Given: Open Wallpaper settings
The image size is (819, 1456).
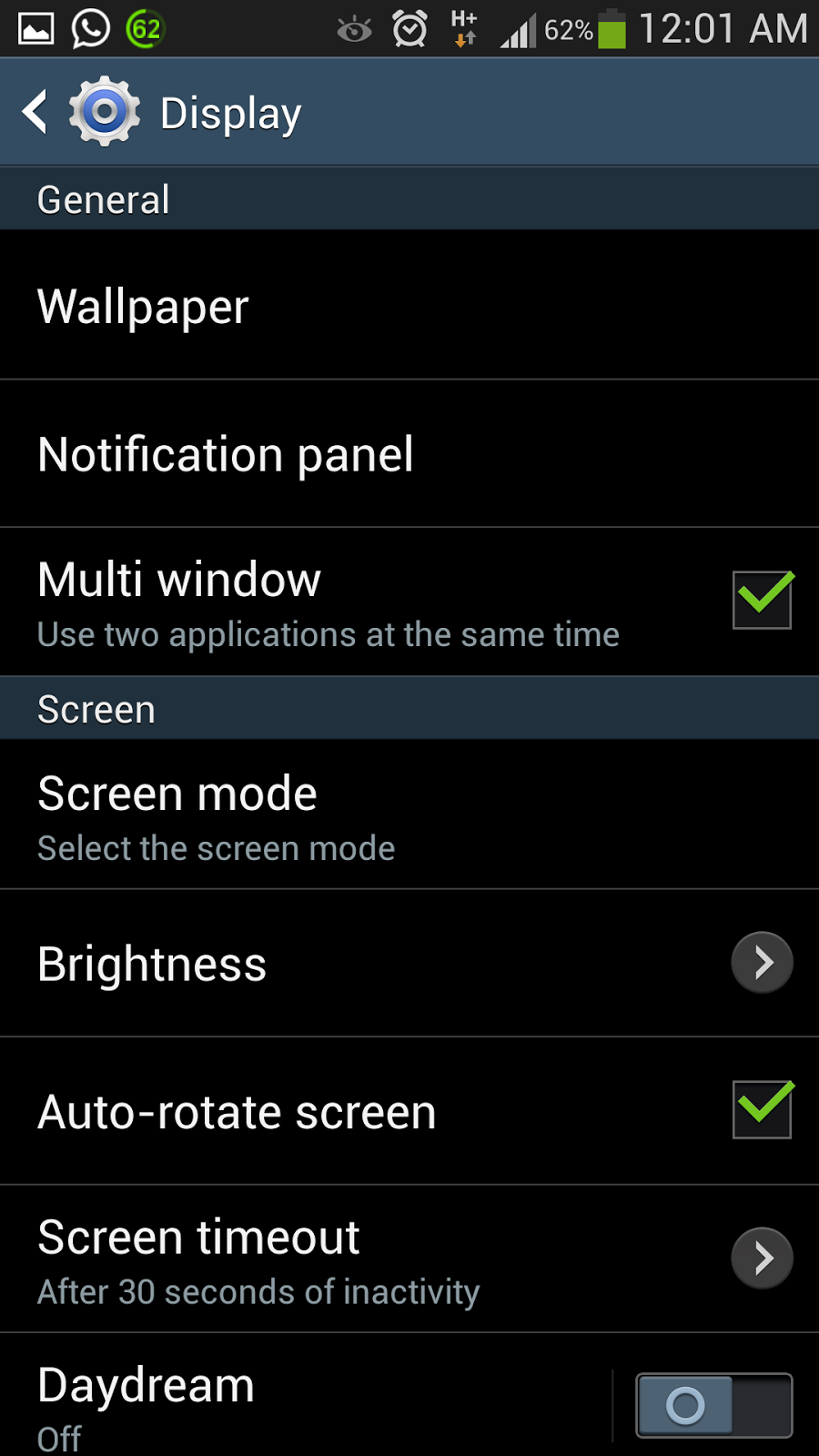Looking at the screenshot, I should 409,305.
